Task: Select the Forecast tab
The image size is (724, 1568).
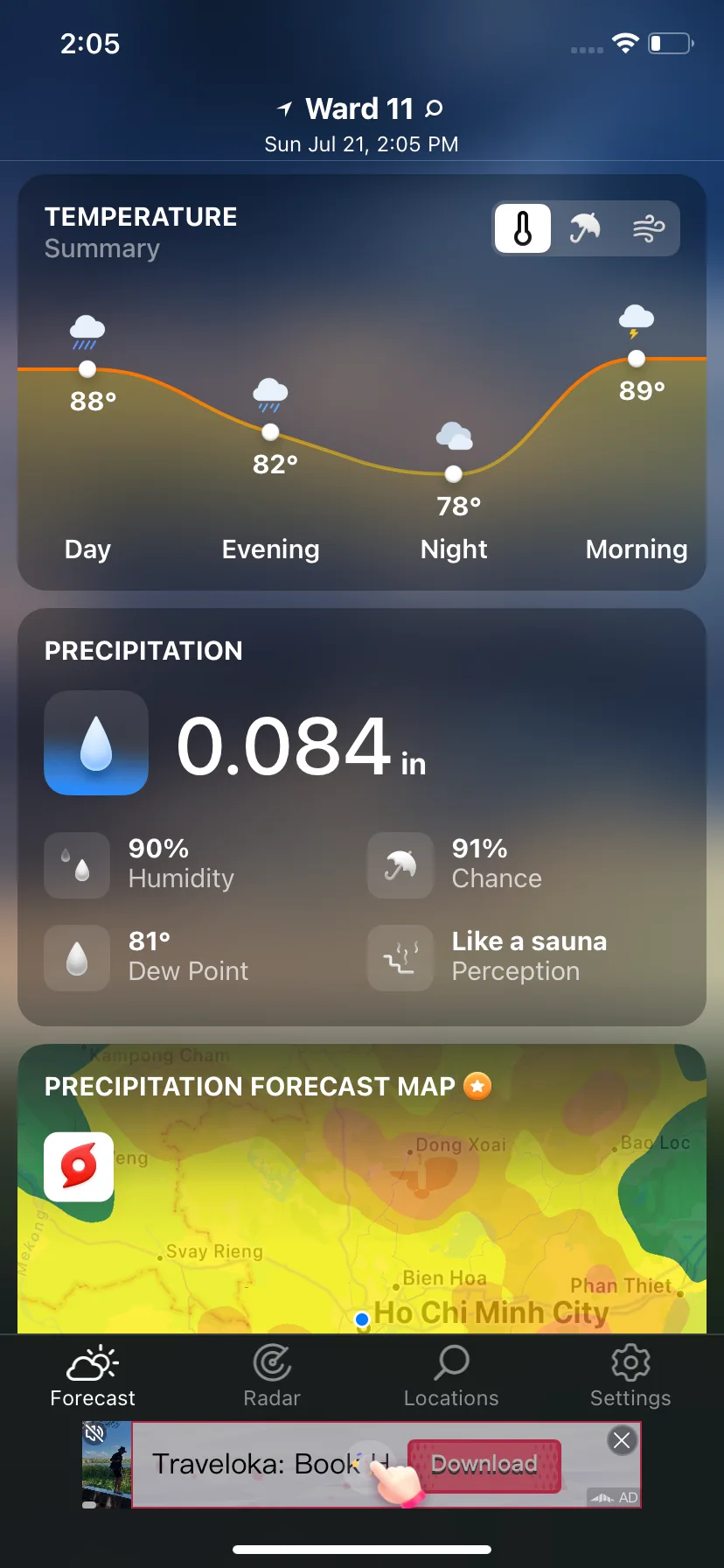Action: 93,1376
